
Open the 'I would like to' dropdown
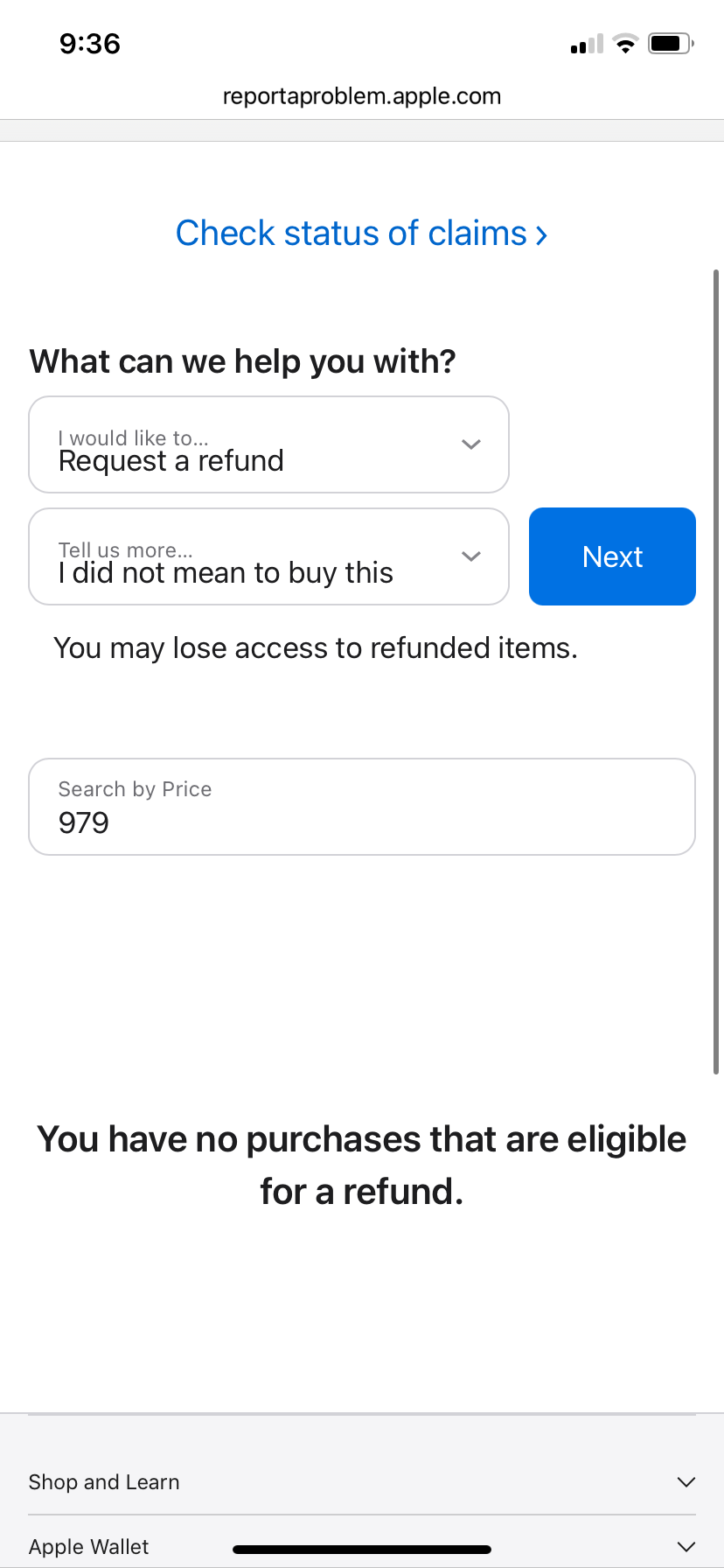coord(269,444)
